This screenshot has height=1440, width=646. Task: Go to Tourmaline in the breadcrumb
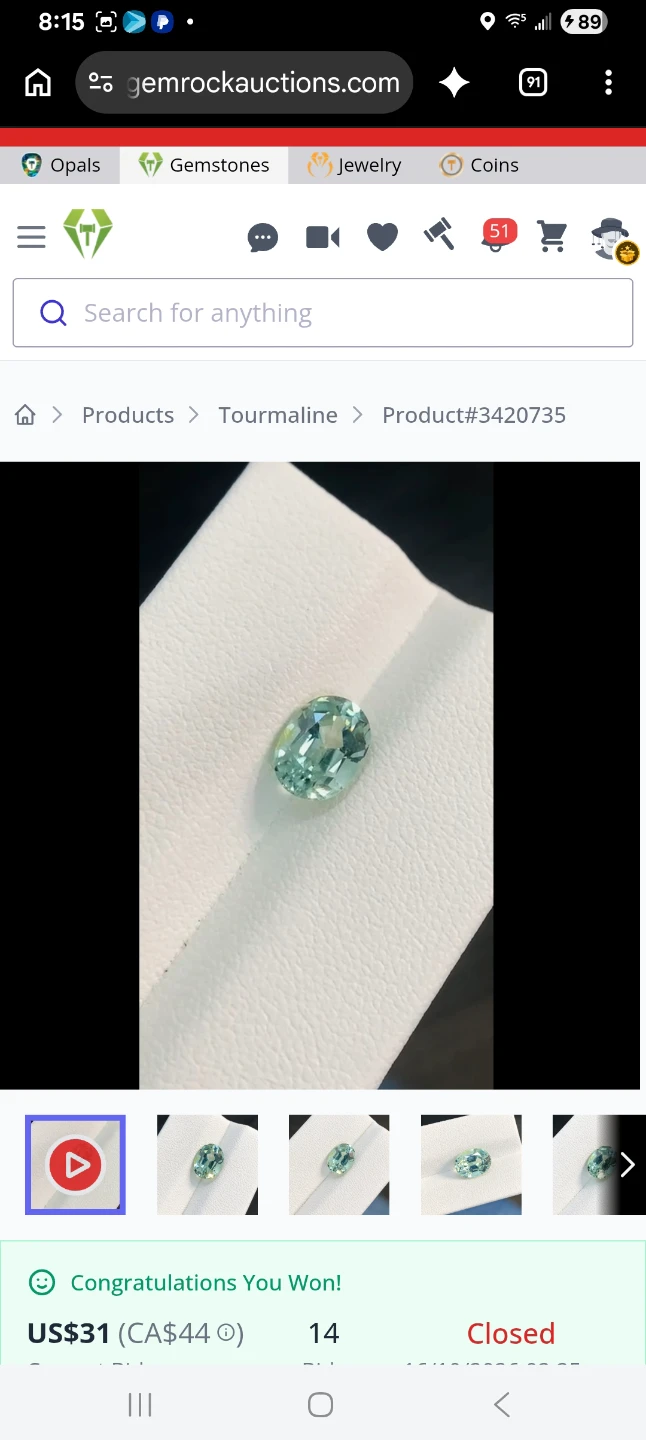[278, 415]
